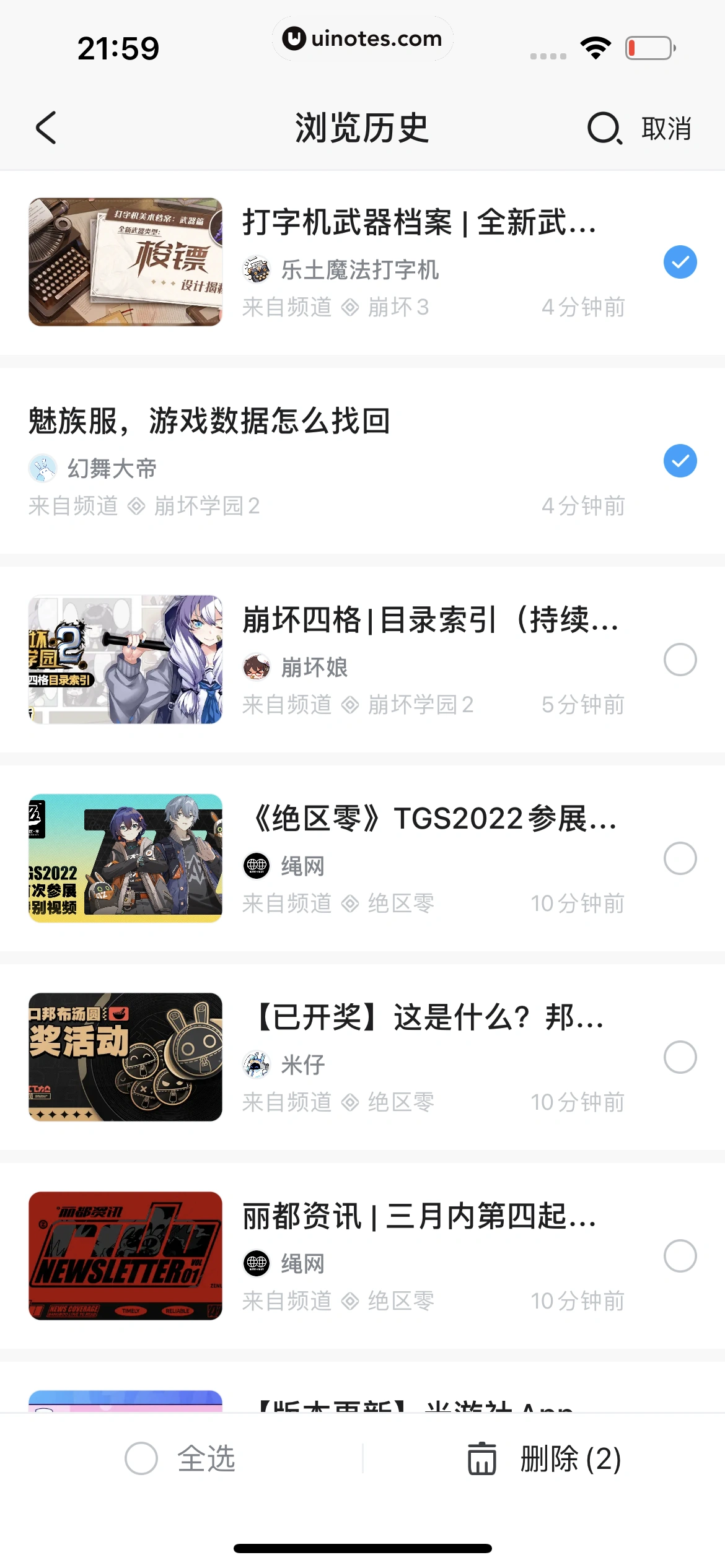This screenshot has width=725, height=1568.
Task: Check the 《绝区零》TGS2022参展 item
Action: pyautogui.click(x=680, y=858)
